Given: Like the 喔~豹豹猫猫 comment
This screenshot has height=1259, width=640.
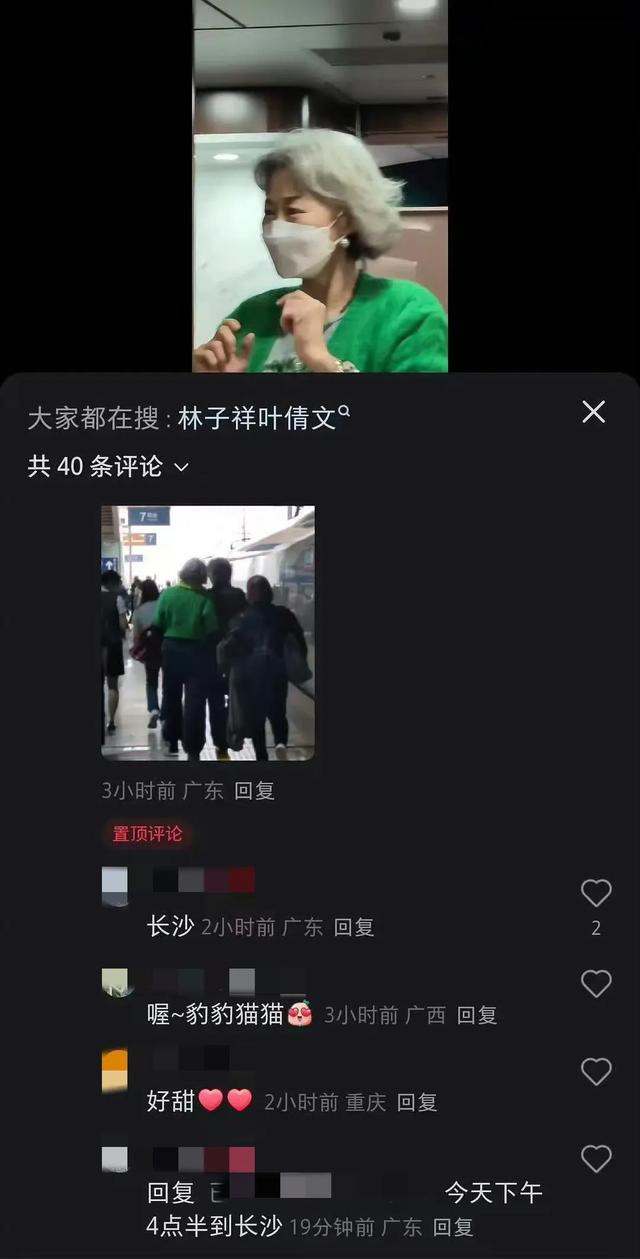Looking at the screenshot, I should pos(596,984).
